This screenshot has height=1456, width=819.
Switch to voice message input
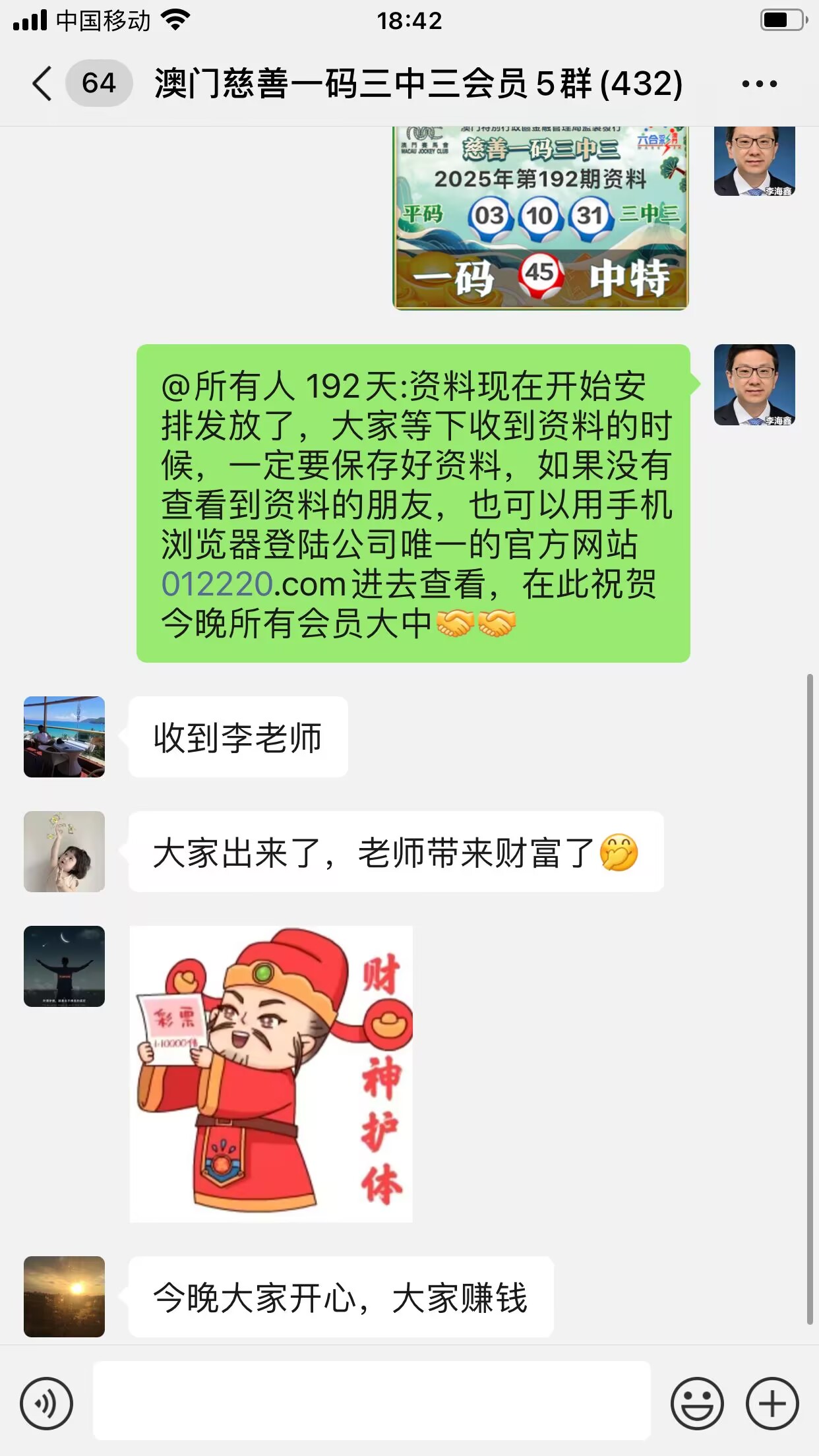[x=46, y=1403]
